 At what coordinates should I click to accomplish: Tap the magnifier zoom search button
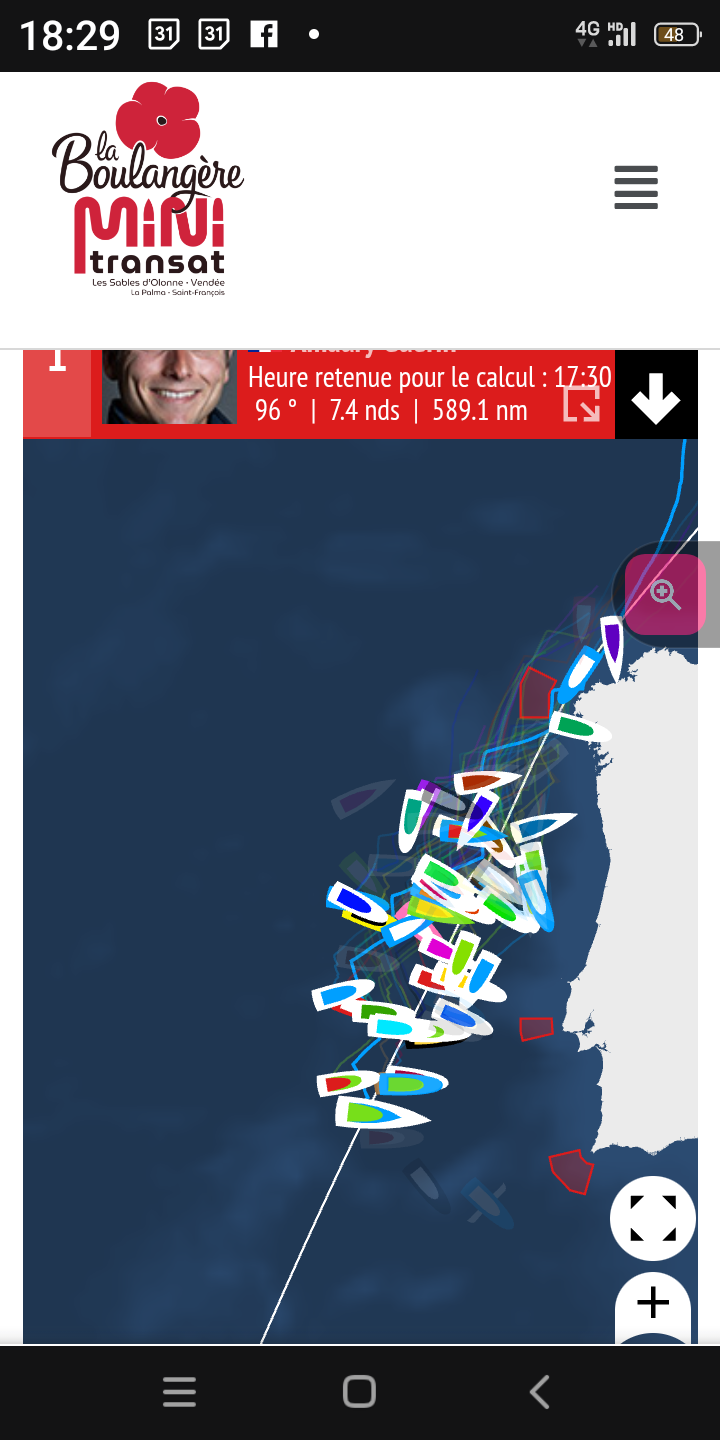pos(665,594)
